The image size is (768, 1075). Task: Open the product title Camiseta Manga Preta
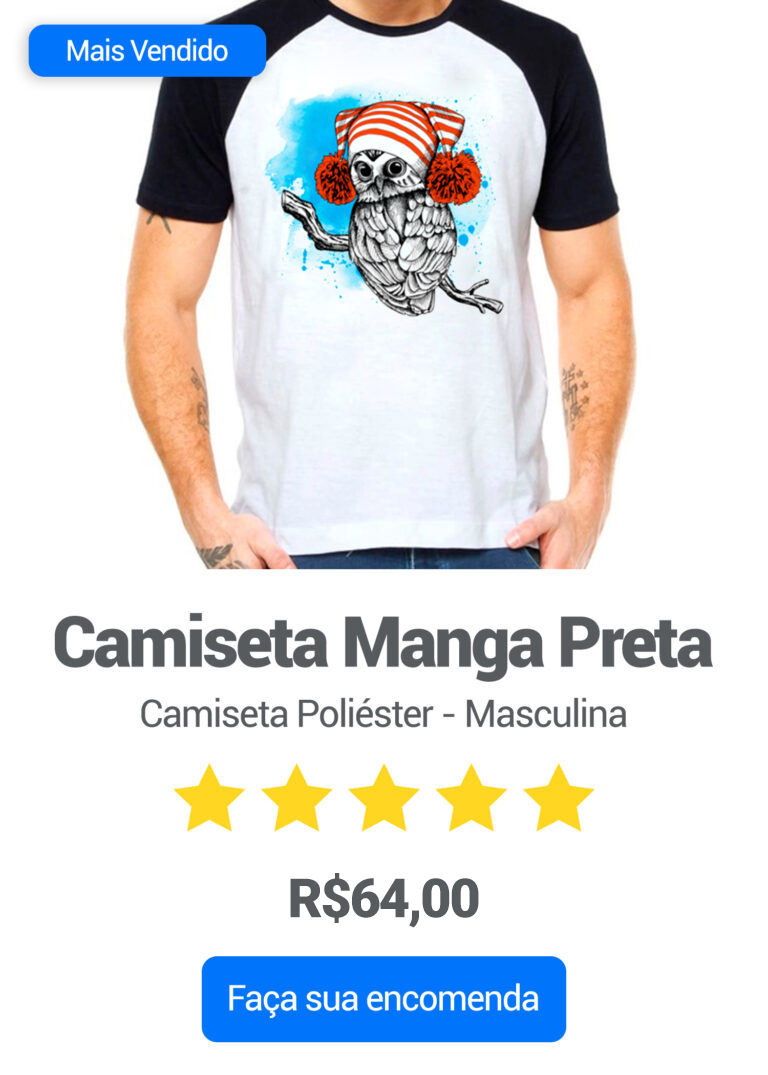point(384,643)
